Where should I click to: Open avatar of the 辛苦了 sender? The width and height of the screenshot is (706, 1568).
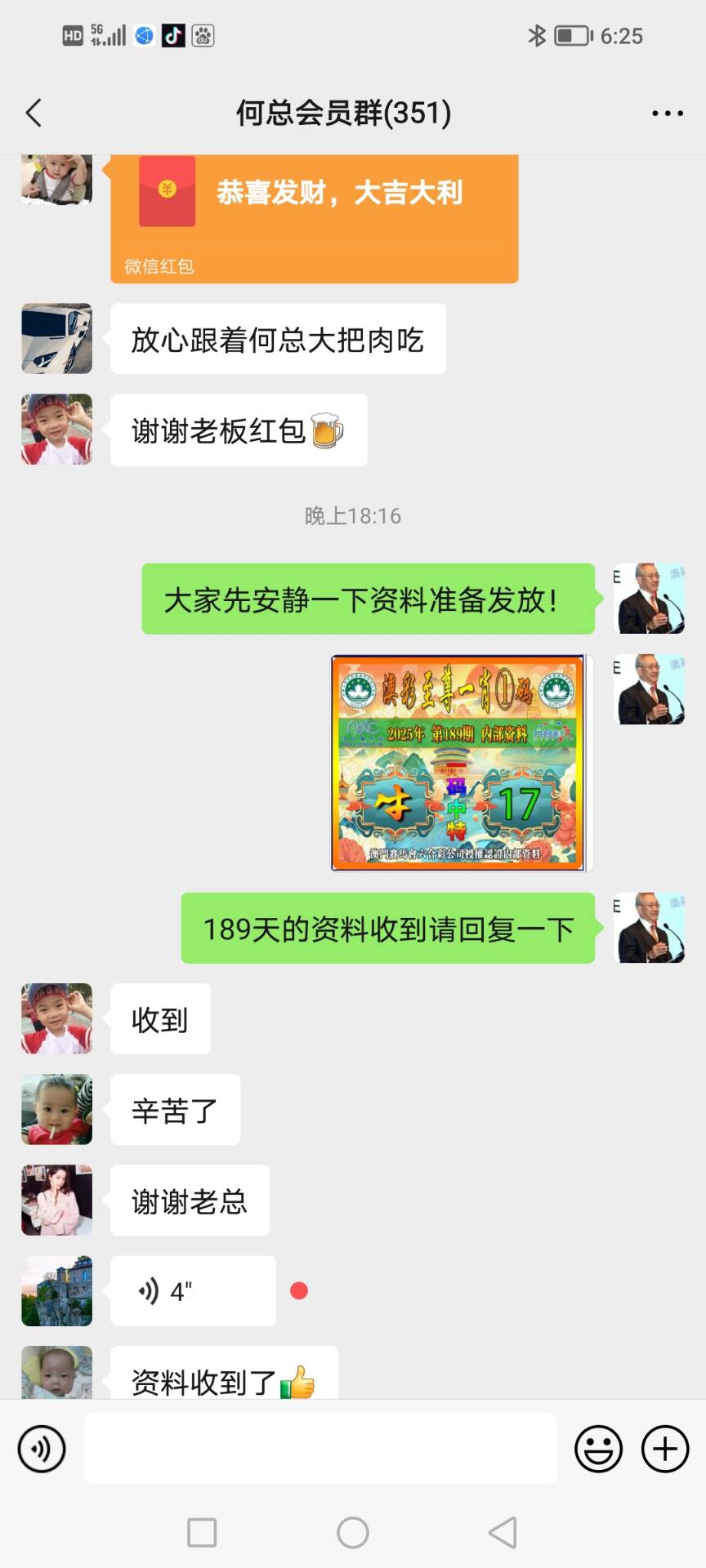click(x=56, y=1109)
